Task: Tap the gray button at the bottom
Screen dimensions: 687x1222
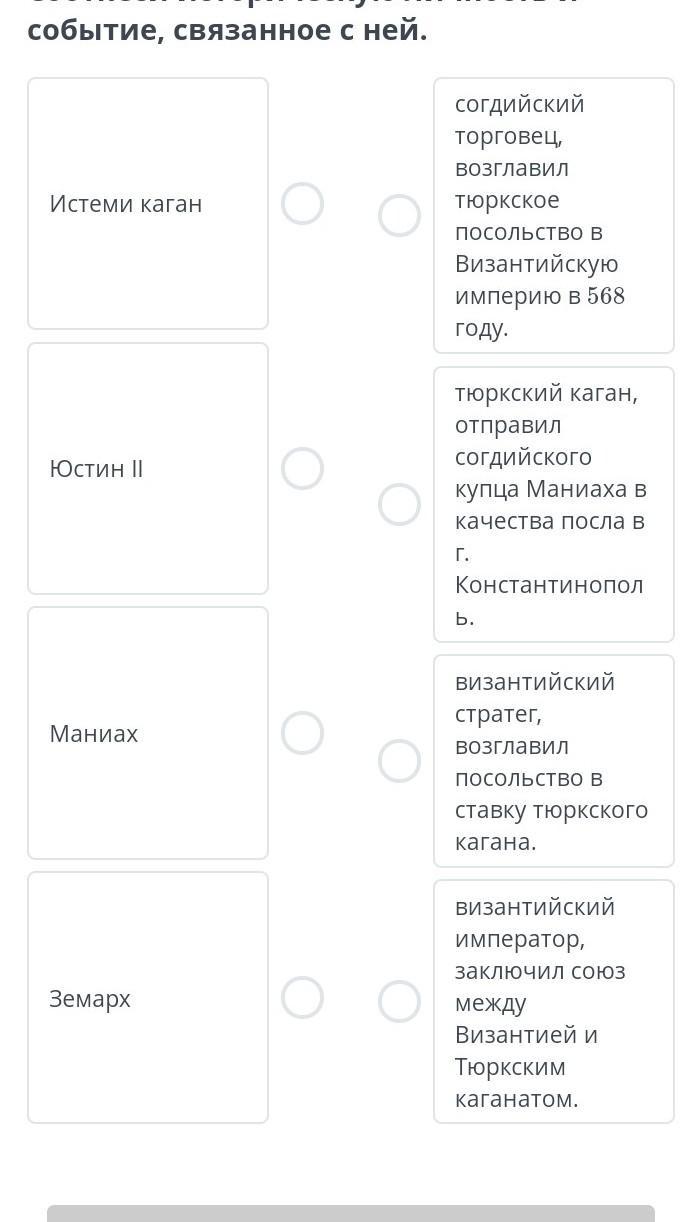Action: point(351,1213)
